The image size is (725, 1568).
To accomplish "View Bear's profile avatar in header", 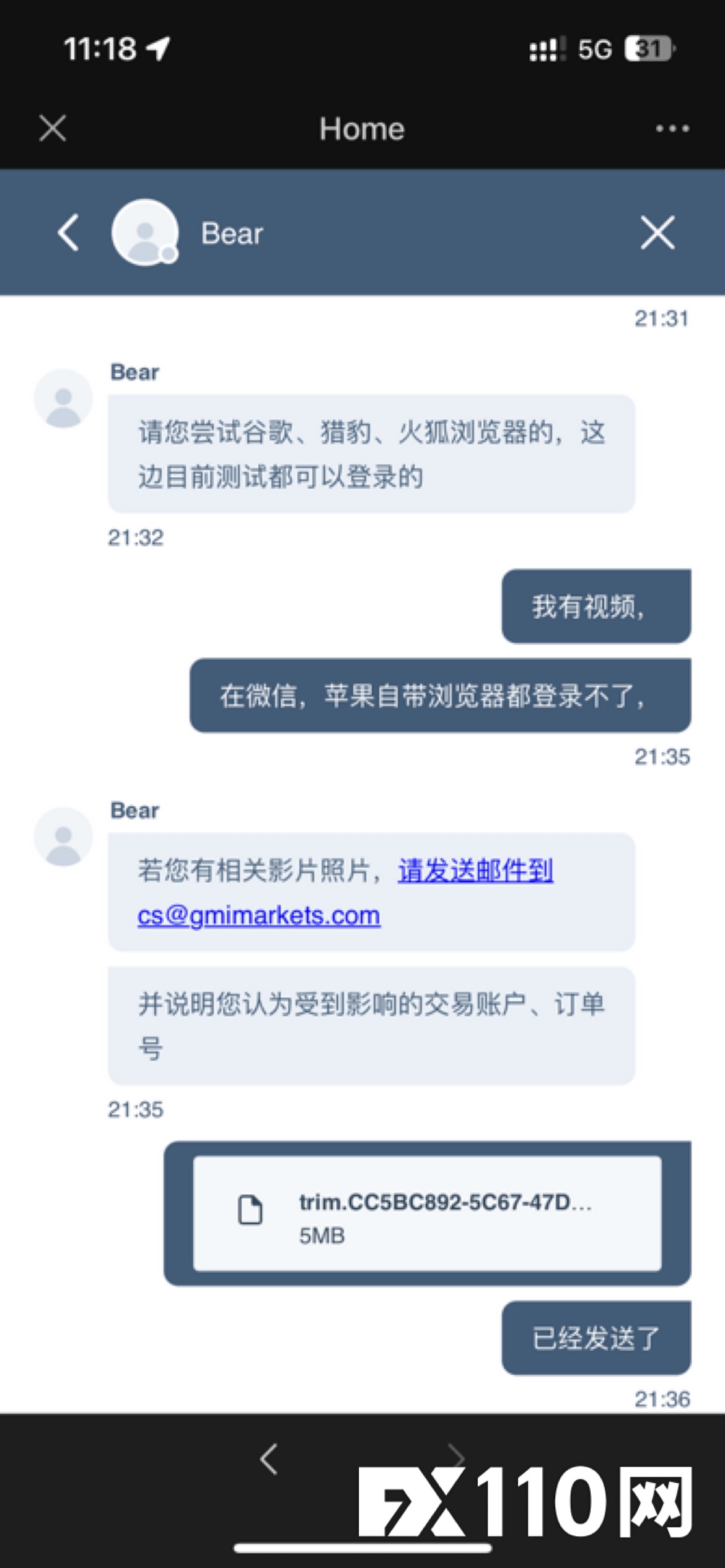I will (x=145, y=233).
